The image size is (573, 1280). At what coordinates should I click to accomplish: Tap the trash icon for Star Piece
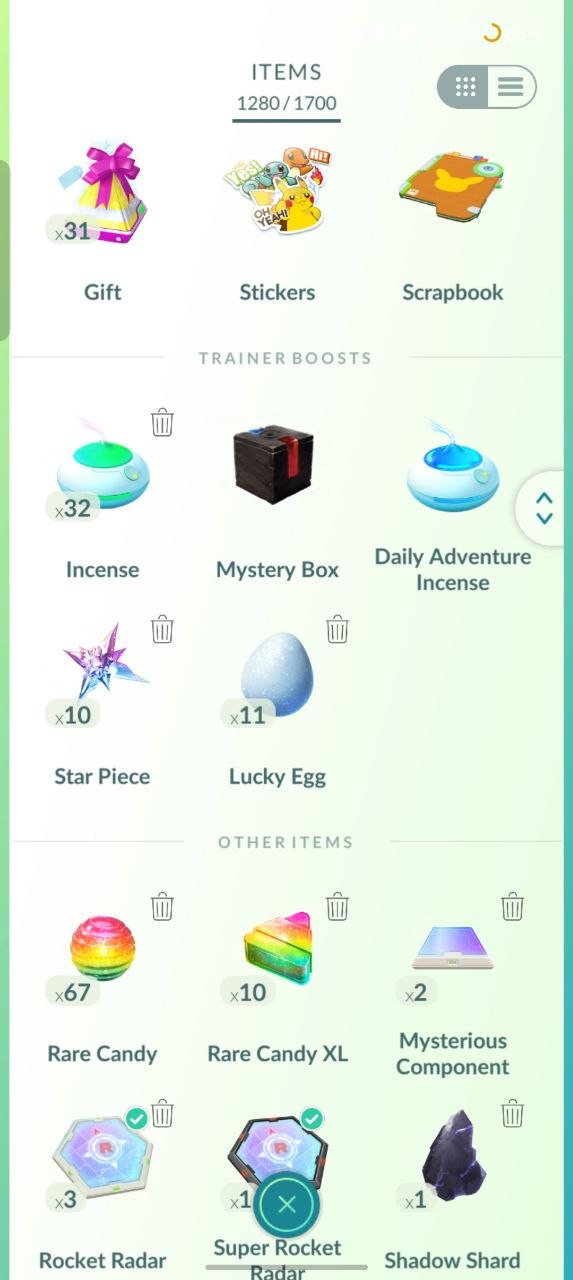coord(162,629)
